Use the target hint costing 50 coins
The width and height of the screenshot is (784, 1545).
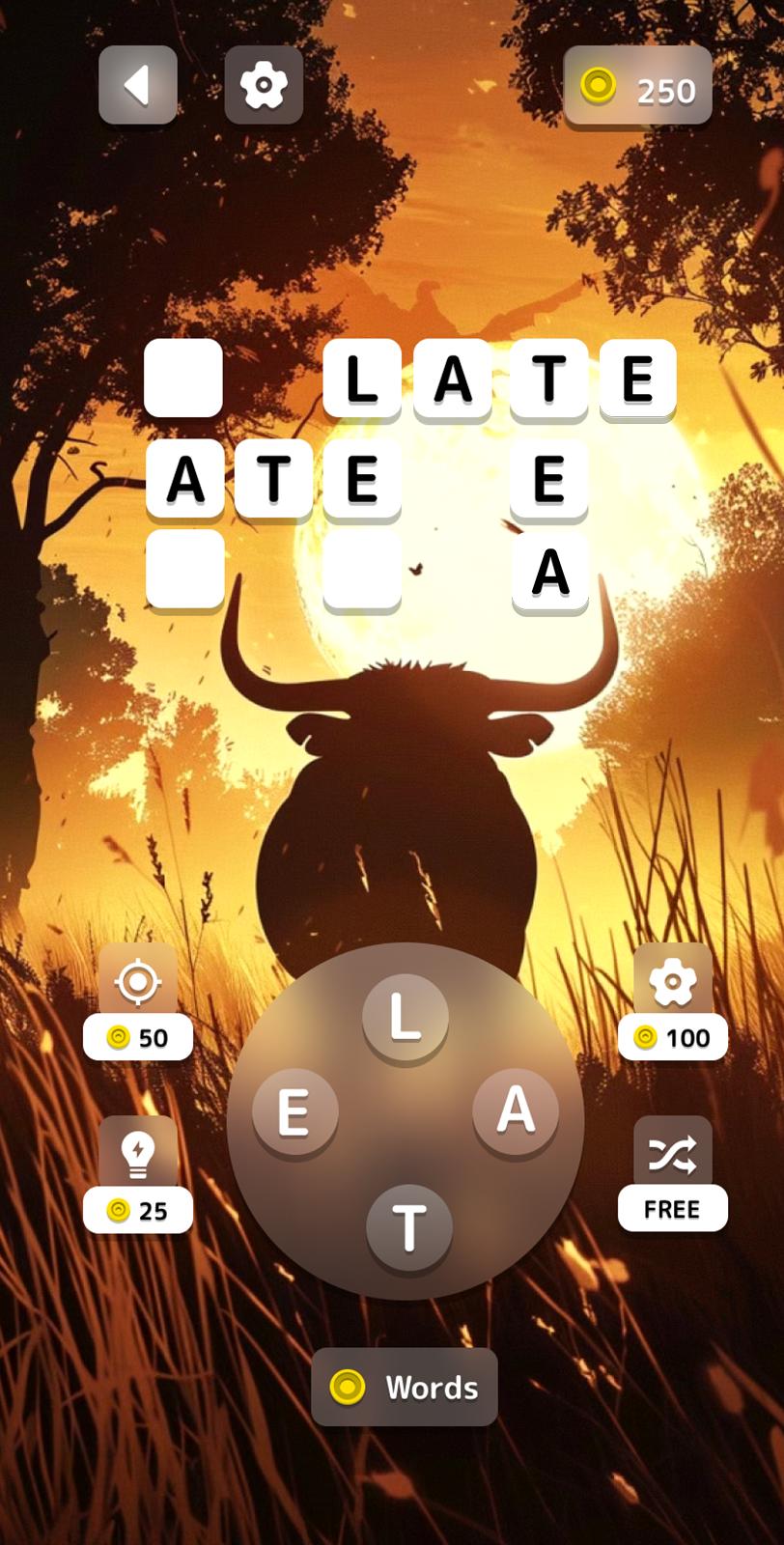[x=138, y=1000]
